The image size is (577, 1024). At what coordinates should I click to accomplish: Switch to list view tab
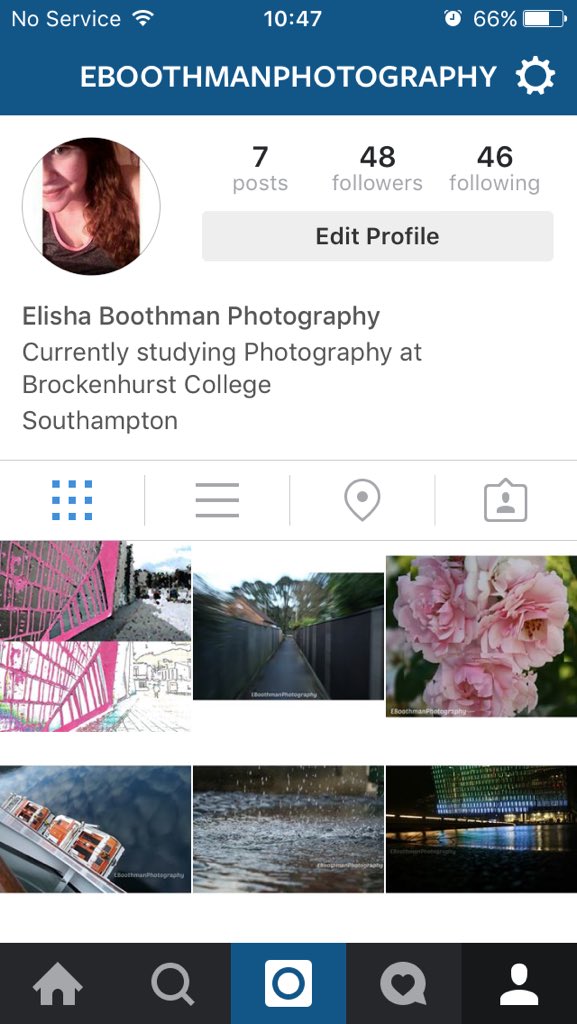[217, 500]
